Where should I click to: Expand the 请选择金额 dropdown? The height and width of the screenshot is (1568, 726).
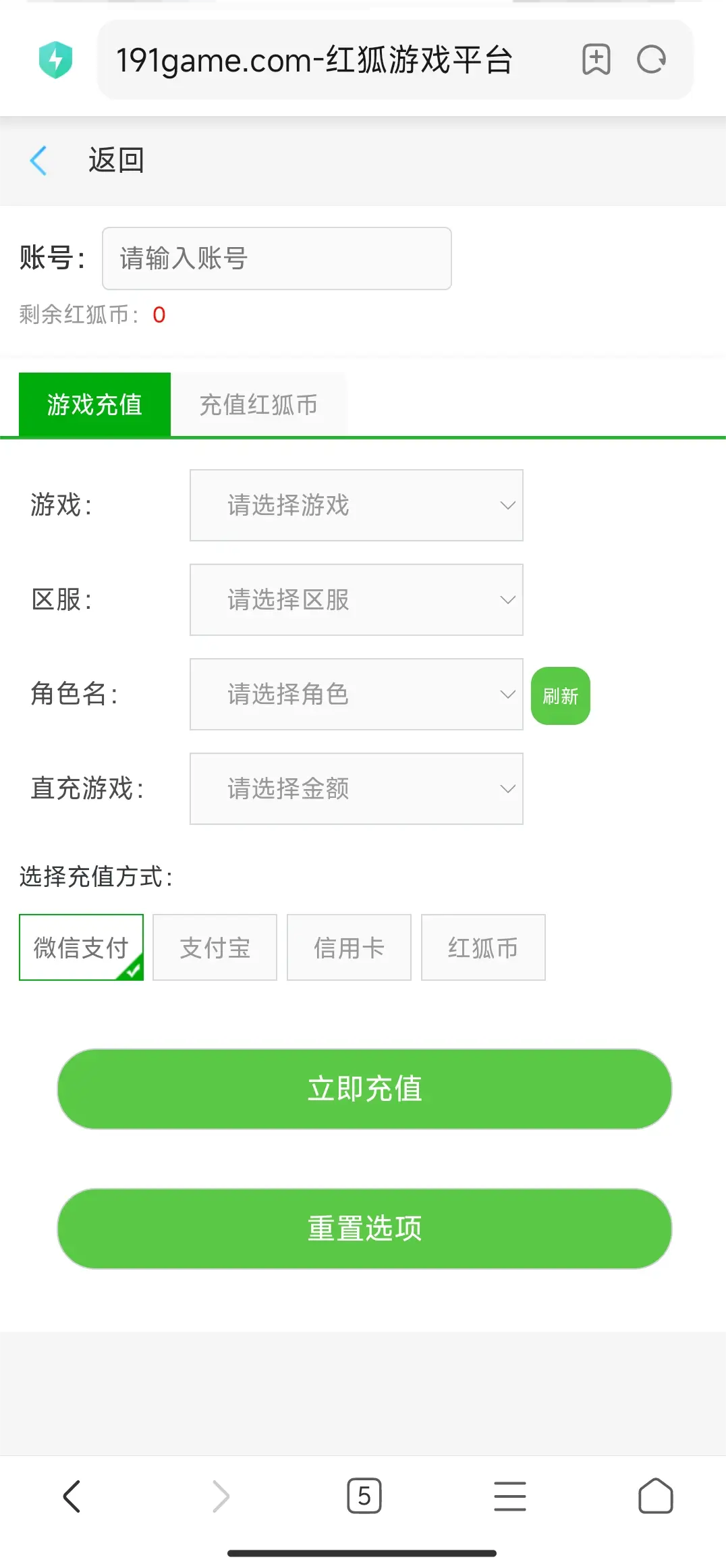click(x=356, y=788)
